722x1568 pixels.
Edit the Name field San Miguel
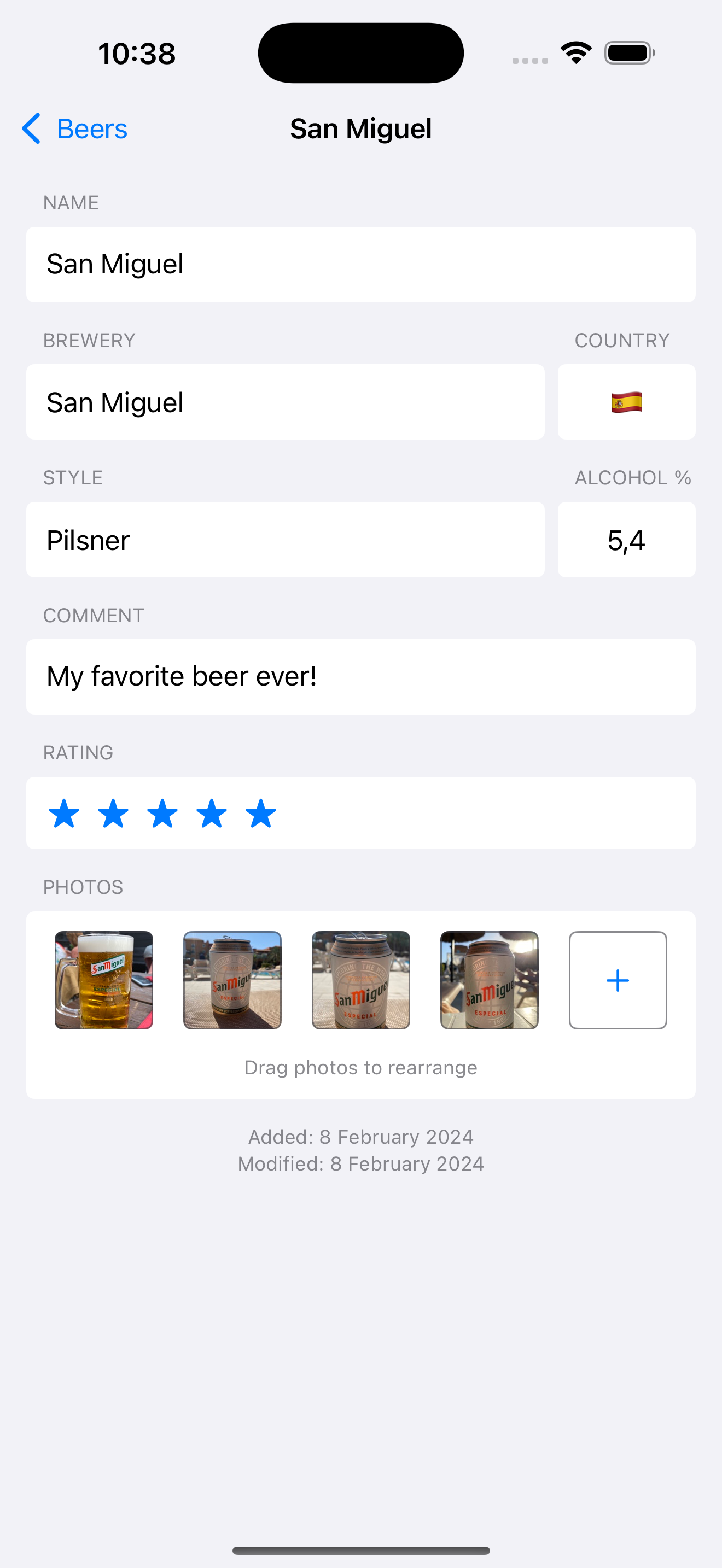pos(361,265)
